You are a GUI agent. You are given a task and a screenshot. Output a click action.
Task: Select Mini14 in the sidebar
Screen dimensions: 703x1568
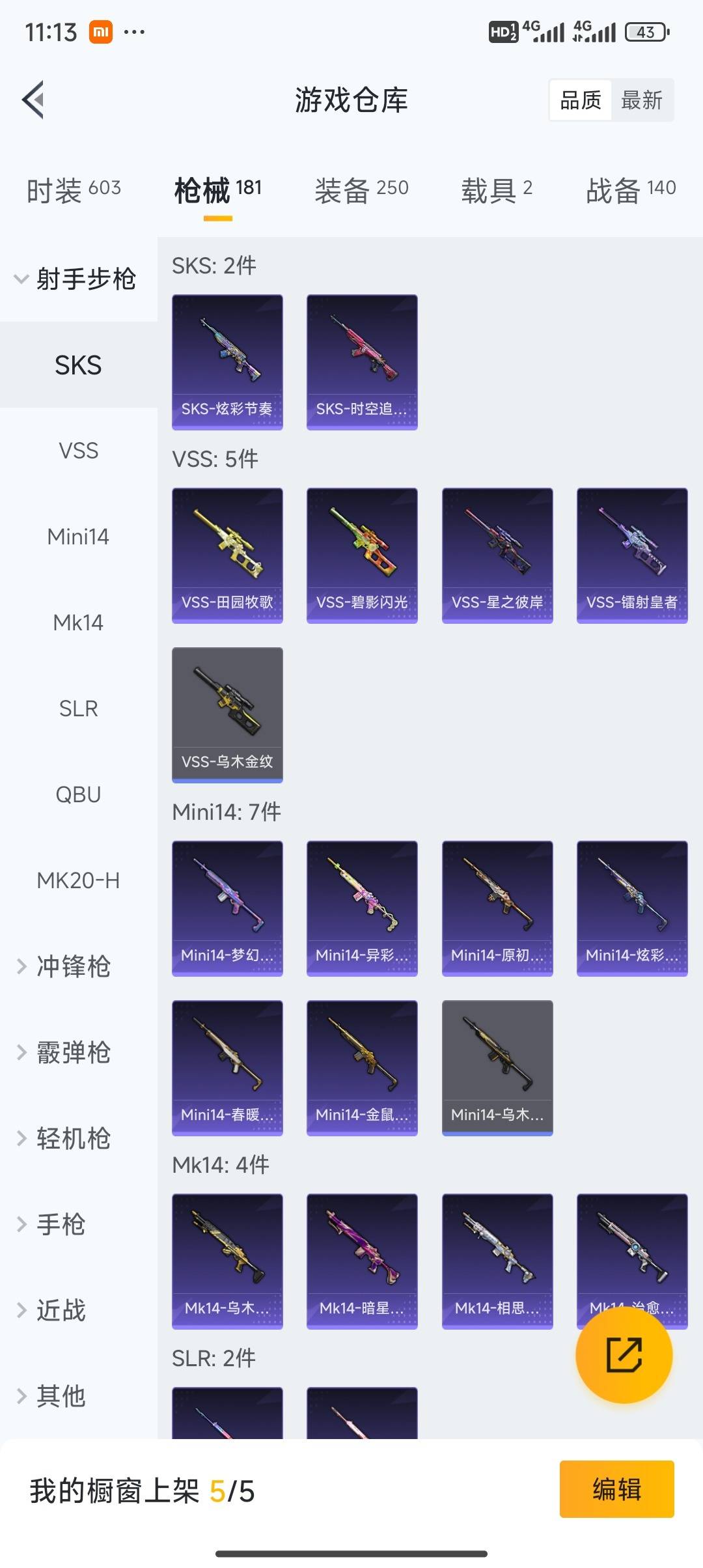pyautogui.click(x=78, y=537)
